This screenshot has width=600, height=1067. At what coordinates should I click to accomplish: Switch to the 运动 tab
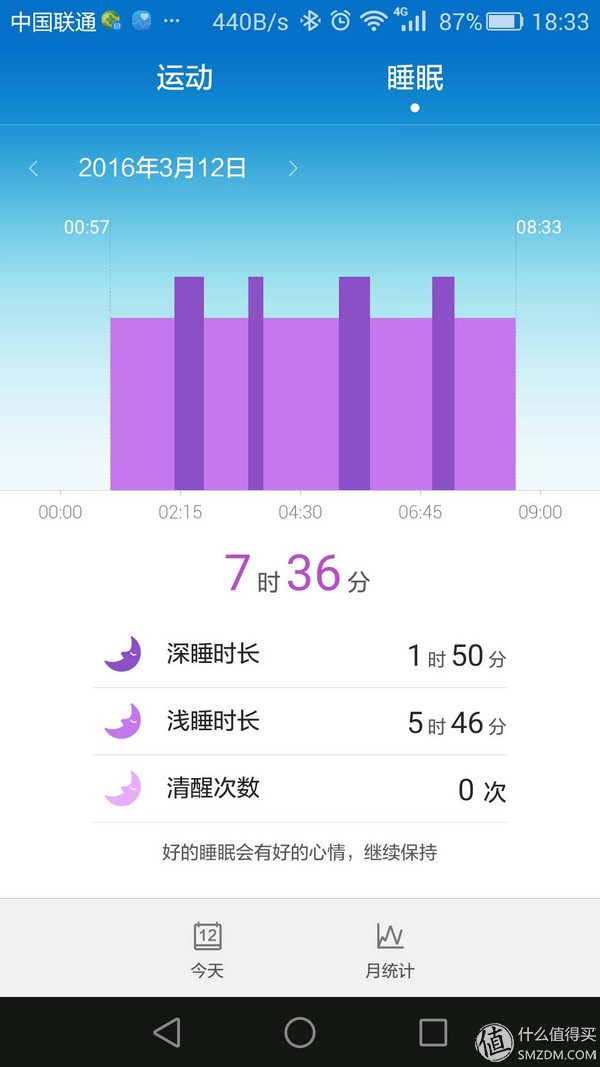point(185,79)
